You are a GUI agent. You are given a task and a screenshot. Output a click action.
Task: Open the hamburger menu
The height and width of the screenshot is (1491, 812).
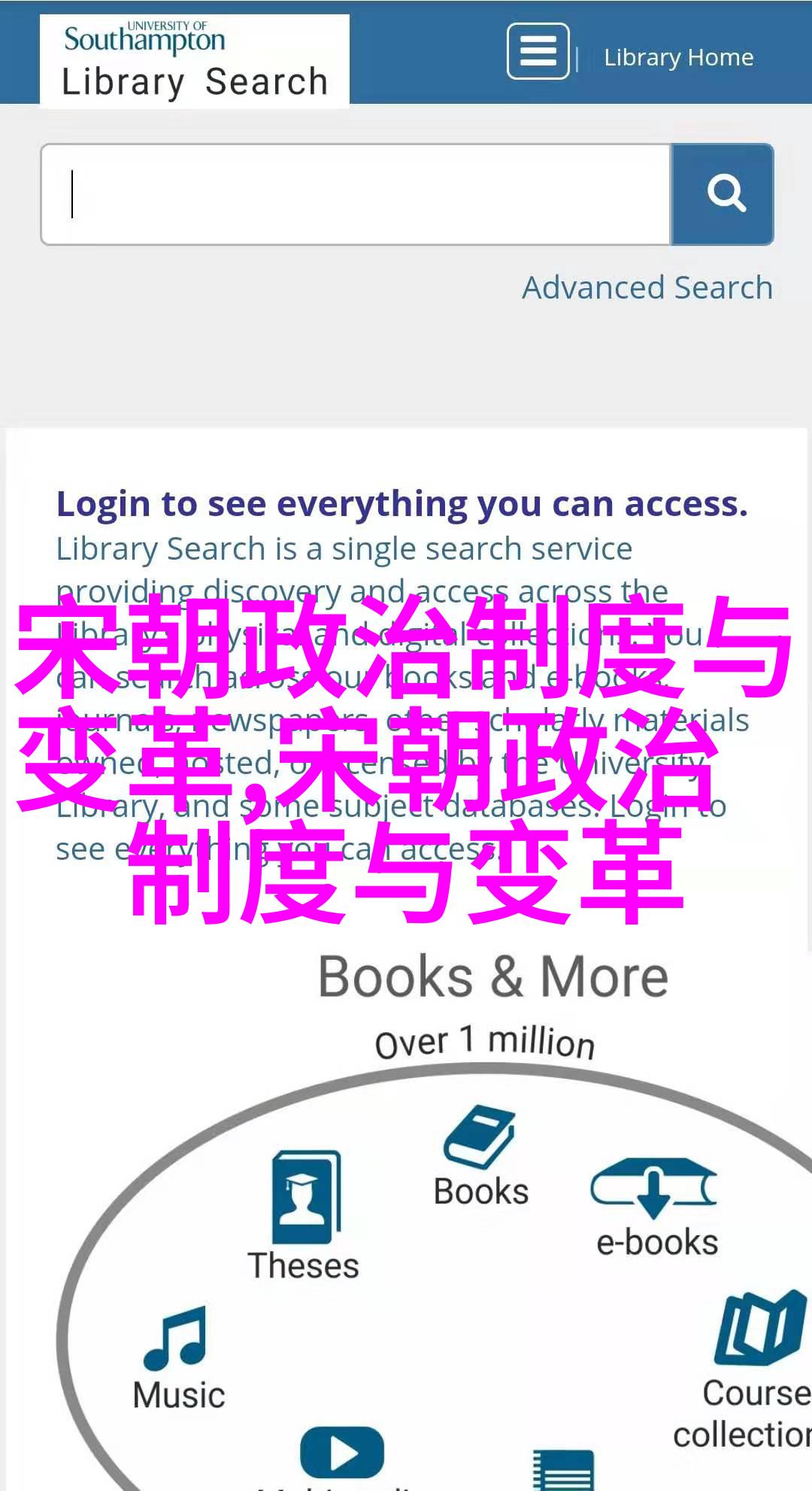click(538, 51)
